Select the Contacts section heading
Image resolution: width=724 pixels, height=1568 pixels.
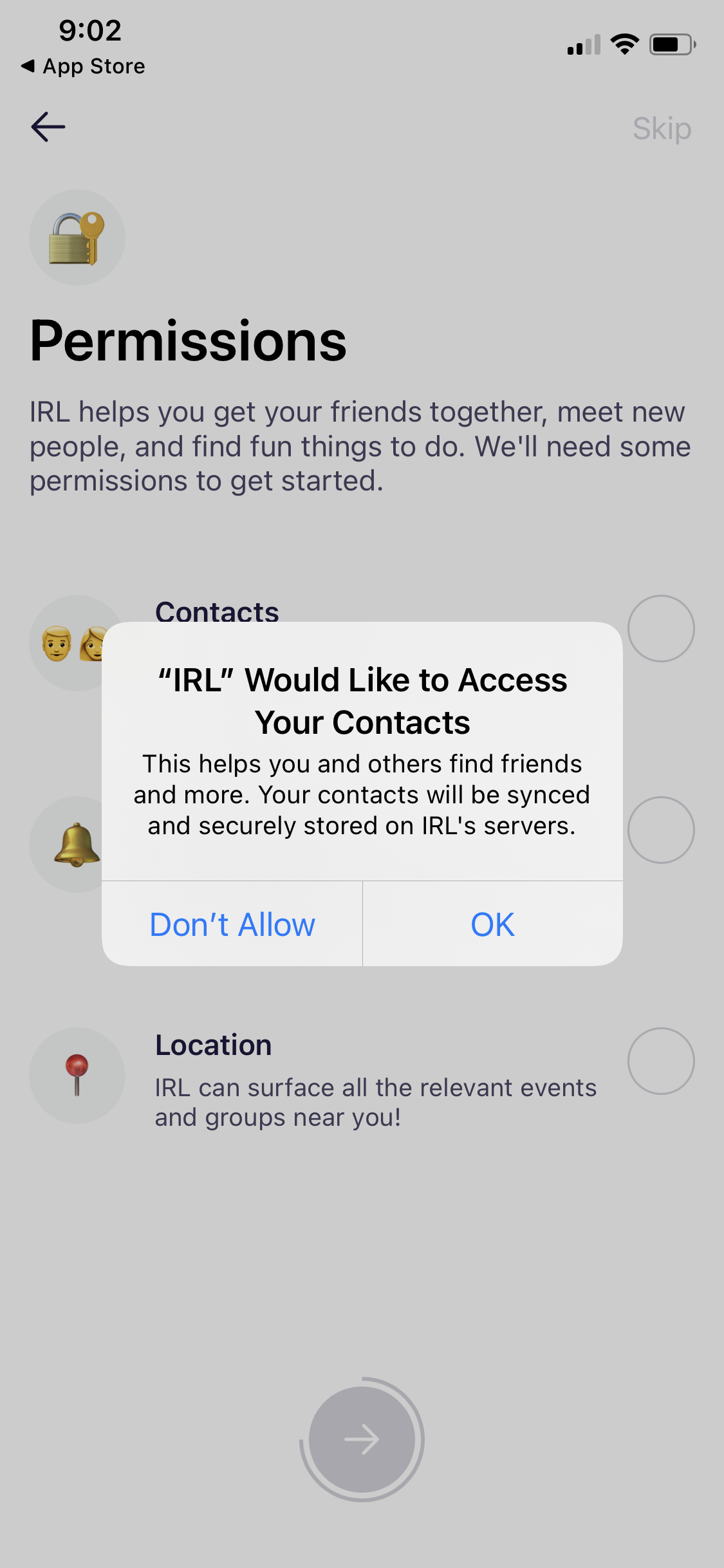pyautogui.click(x=217, y=612)
